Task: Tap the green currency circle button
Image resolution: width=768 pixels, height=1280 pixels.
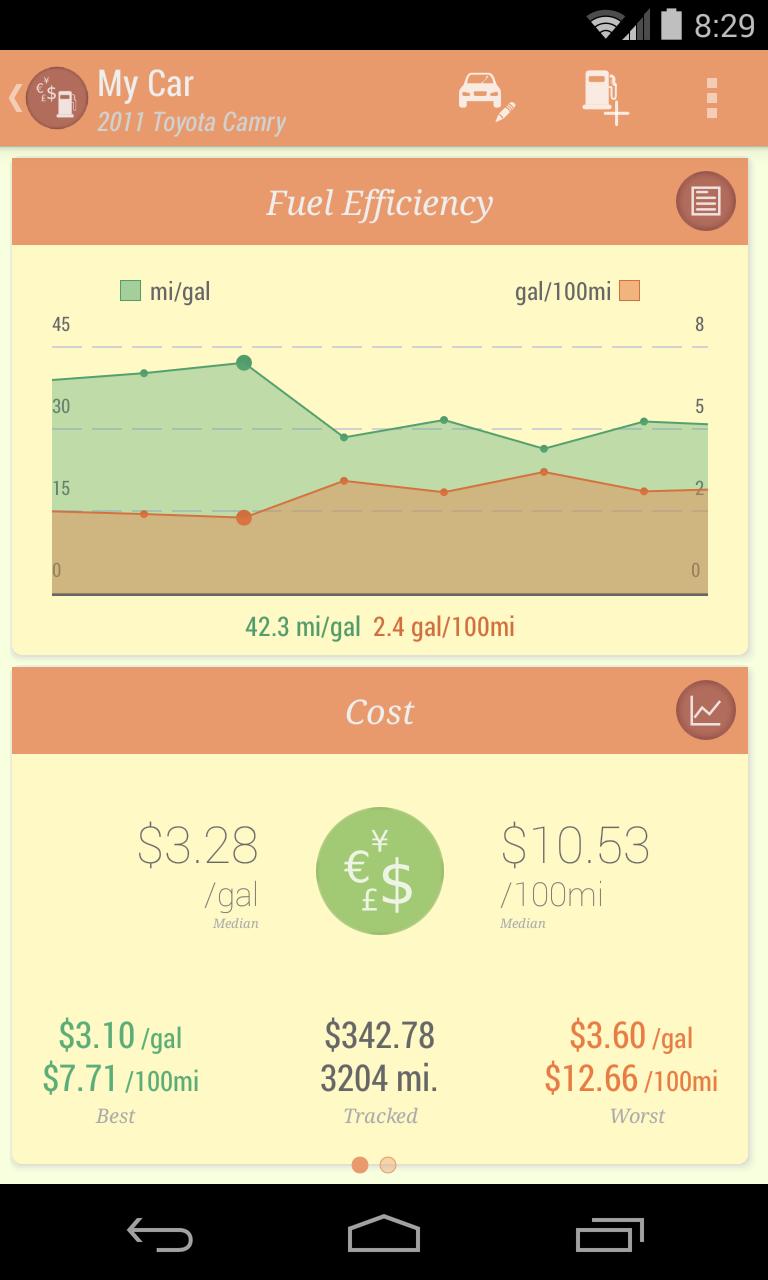Action: click(380, 870)
